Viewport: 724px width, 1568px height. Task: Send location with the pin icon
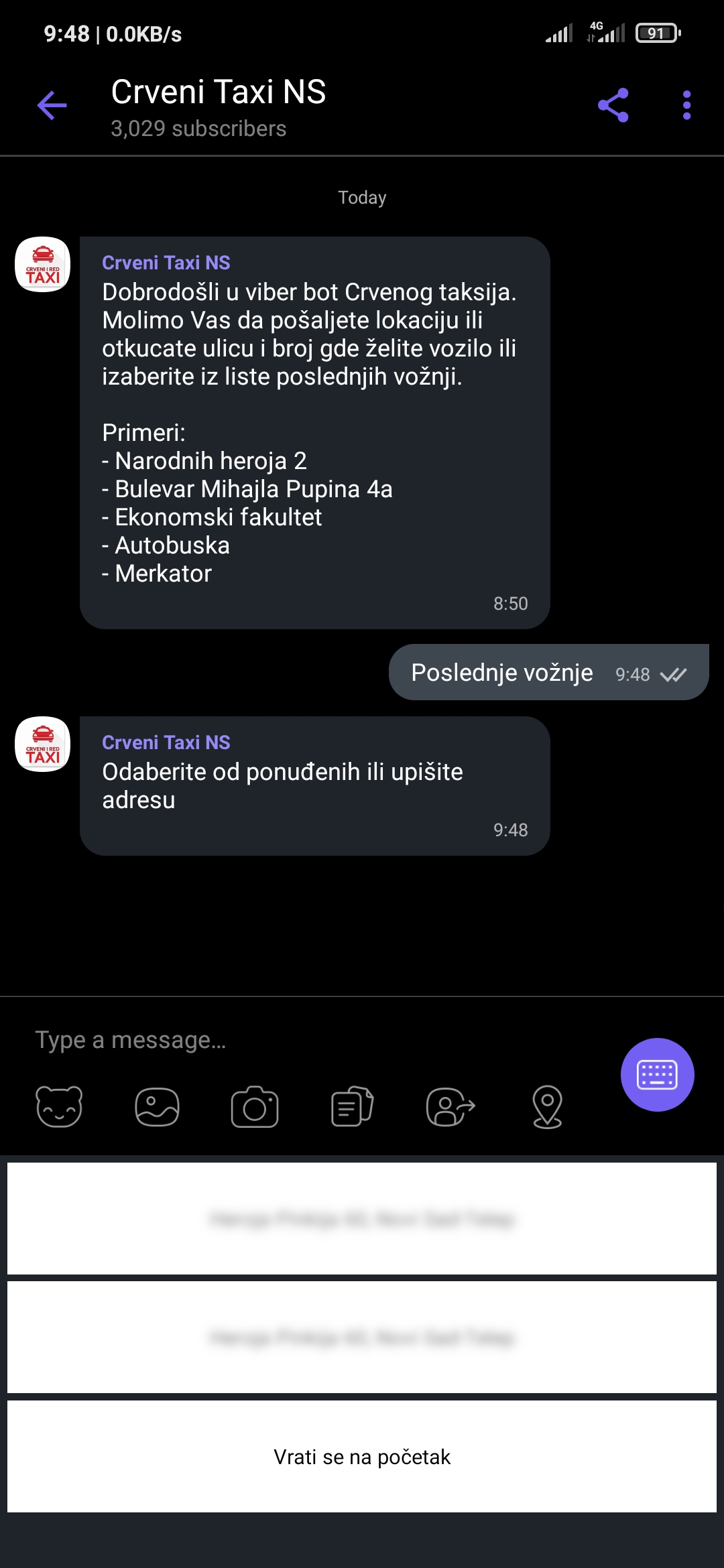coord(548,1106)
